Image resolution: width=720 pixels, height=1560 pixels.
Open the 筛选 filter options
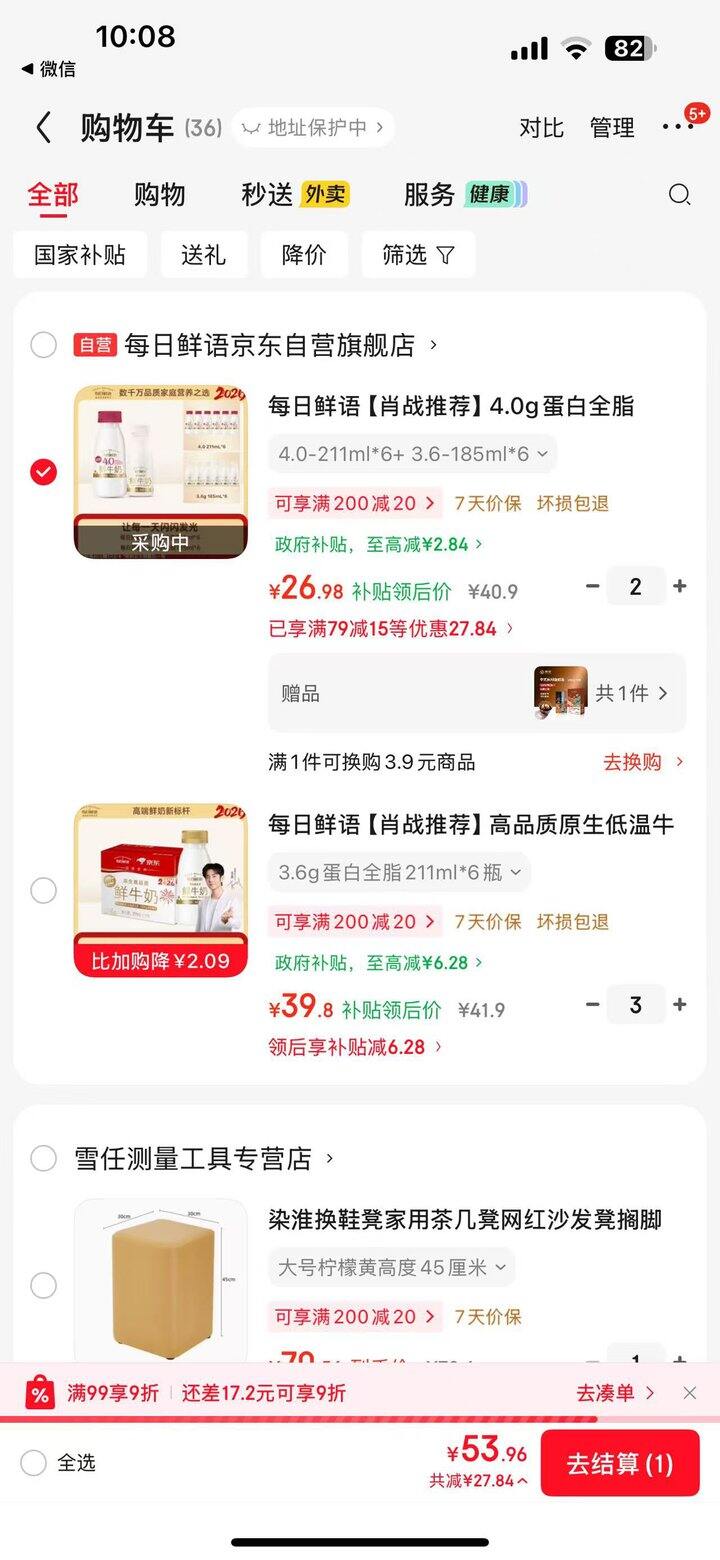coord(418,255)
